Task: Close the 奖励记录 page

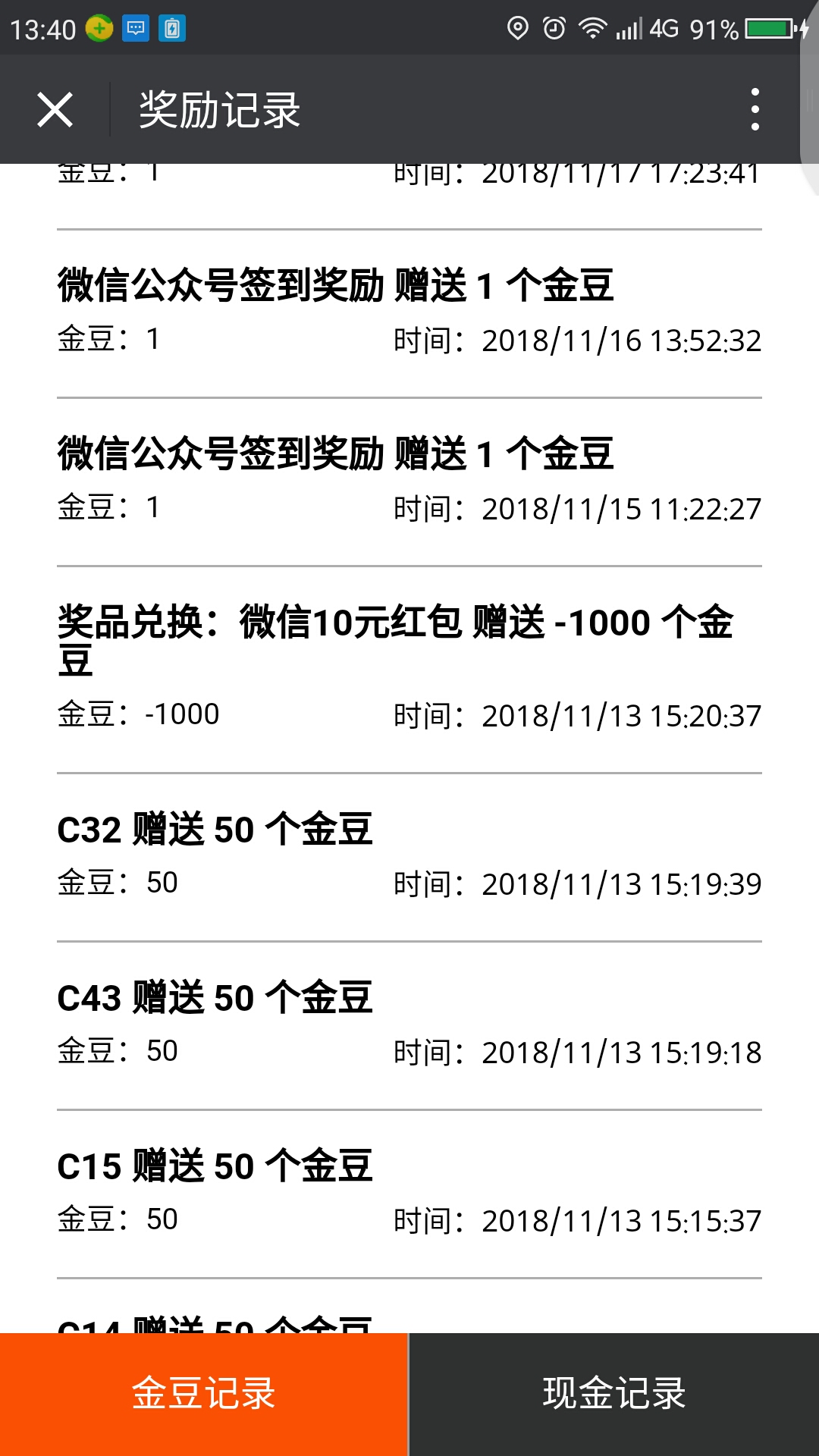Action: tap(55, 110)
